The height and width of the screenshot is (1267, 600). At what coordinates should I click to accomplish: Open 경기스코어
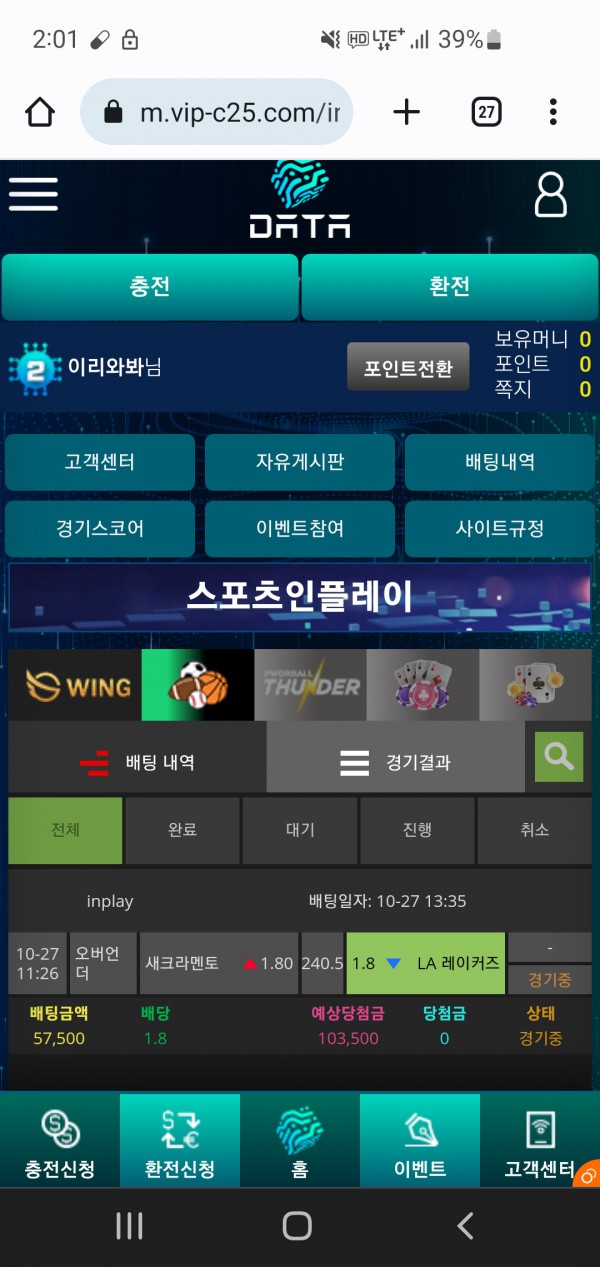click(100, 528)
